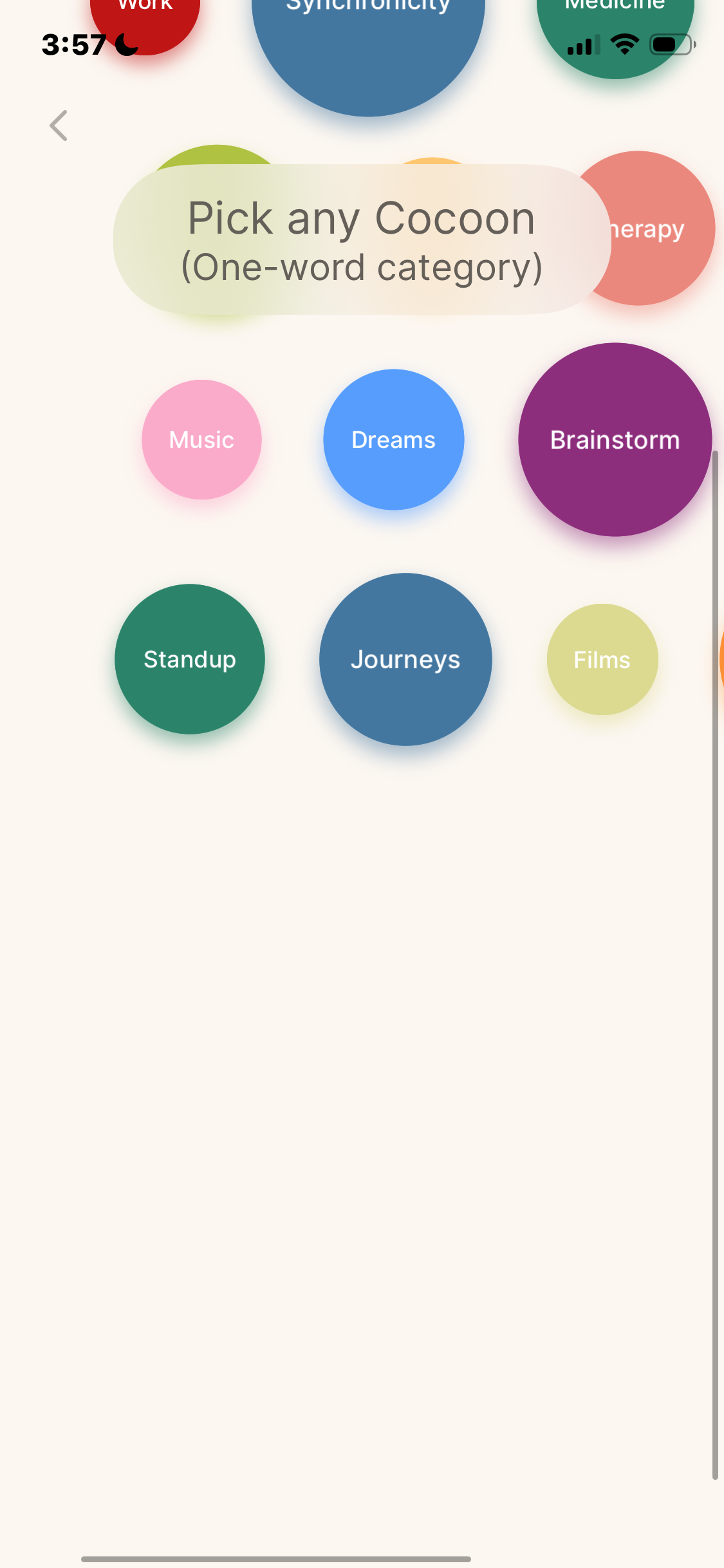The image size is (724, 1568).
Task: Tap the Journeys bubble
Action: tap(405, 659)
